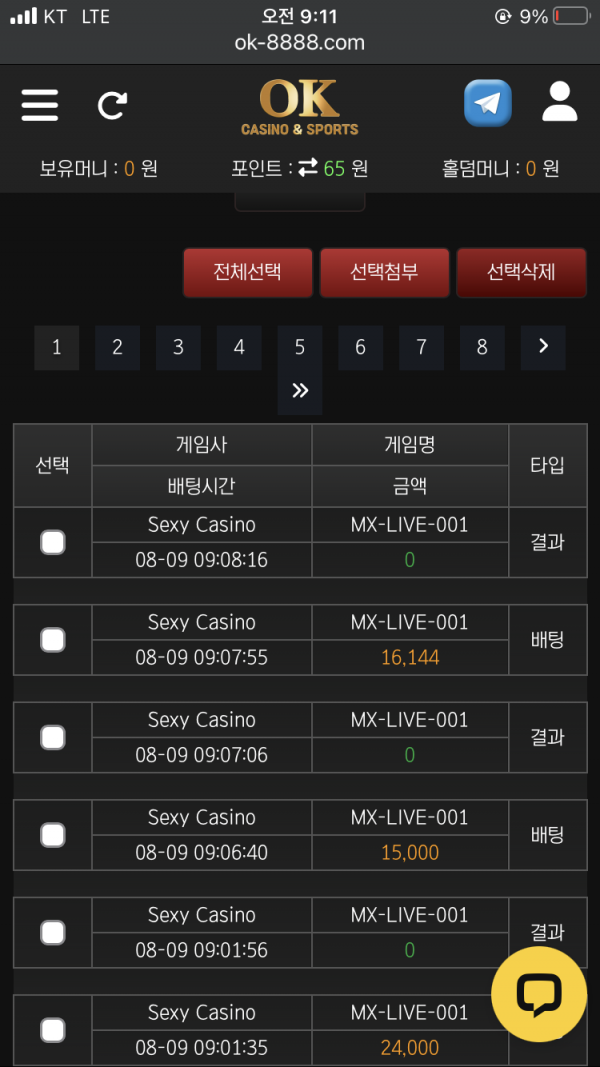This screenshot has height=1067, width=600.
Task: Go to page 2
Action: [x=117, y=348]
